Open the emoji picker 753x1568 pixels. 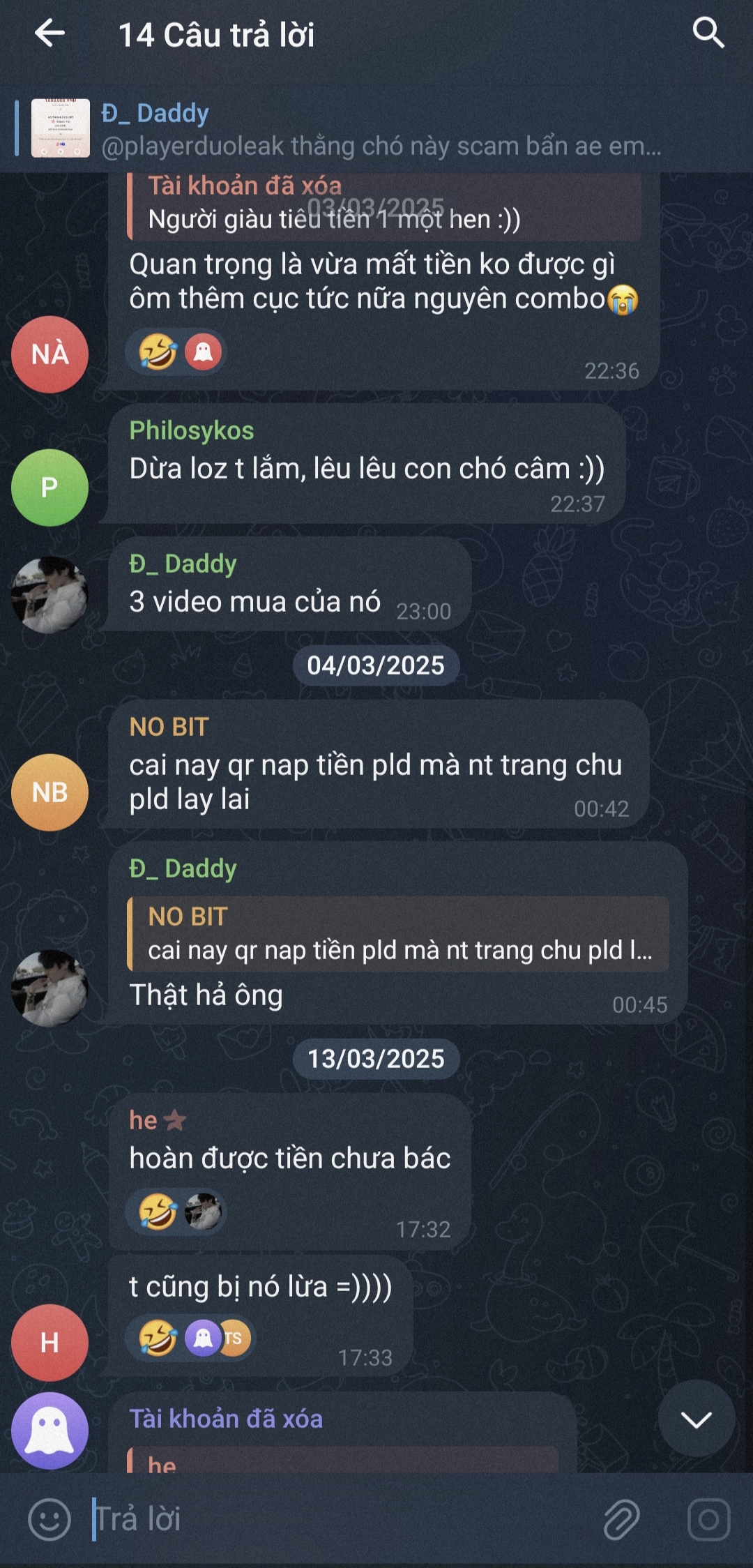[x=50, y=1519]
